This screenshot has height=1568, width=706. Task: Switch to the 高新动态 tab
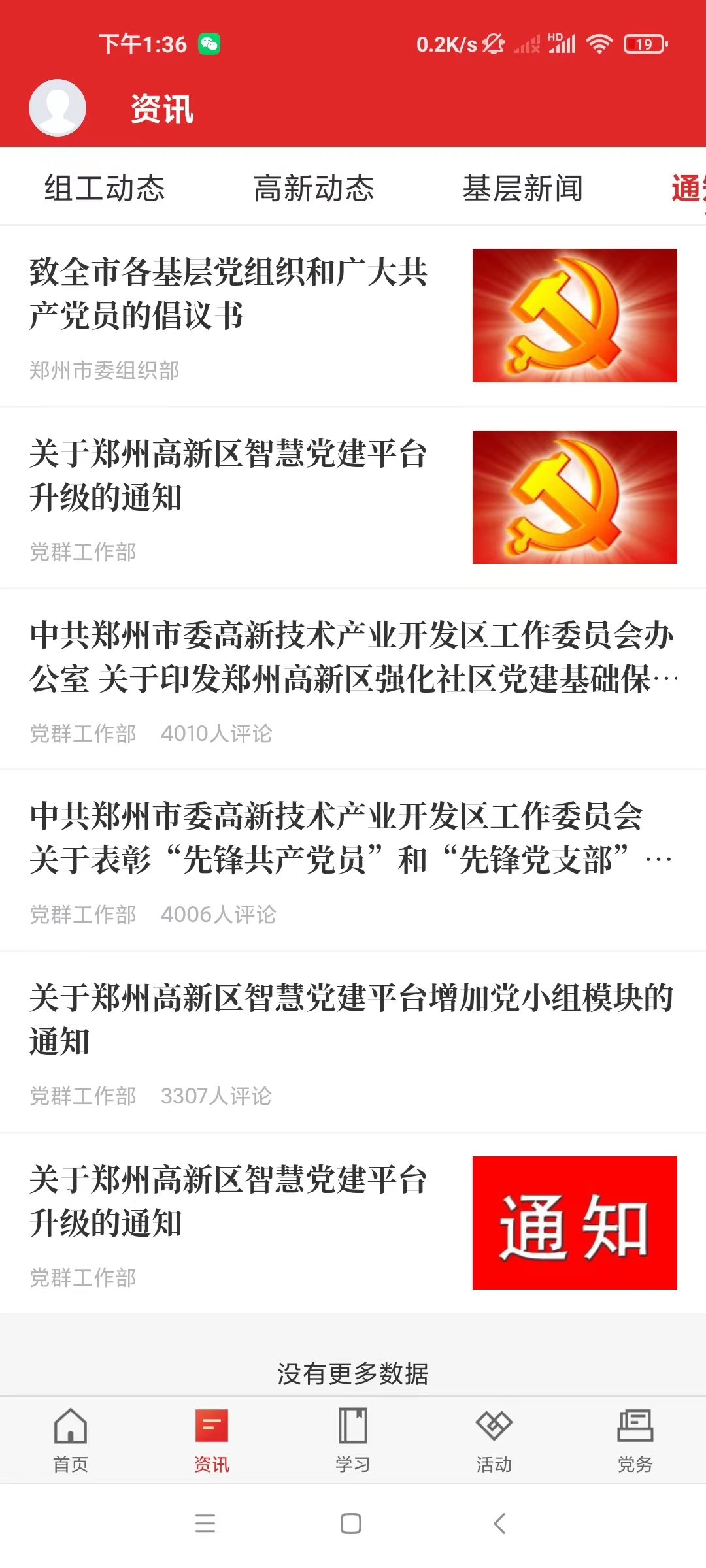coord(314,189)
